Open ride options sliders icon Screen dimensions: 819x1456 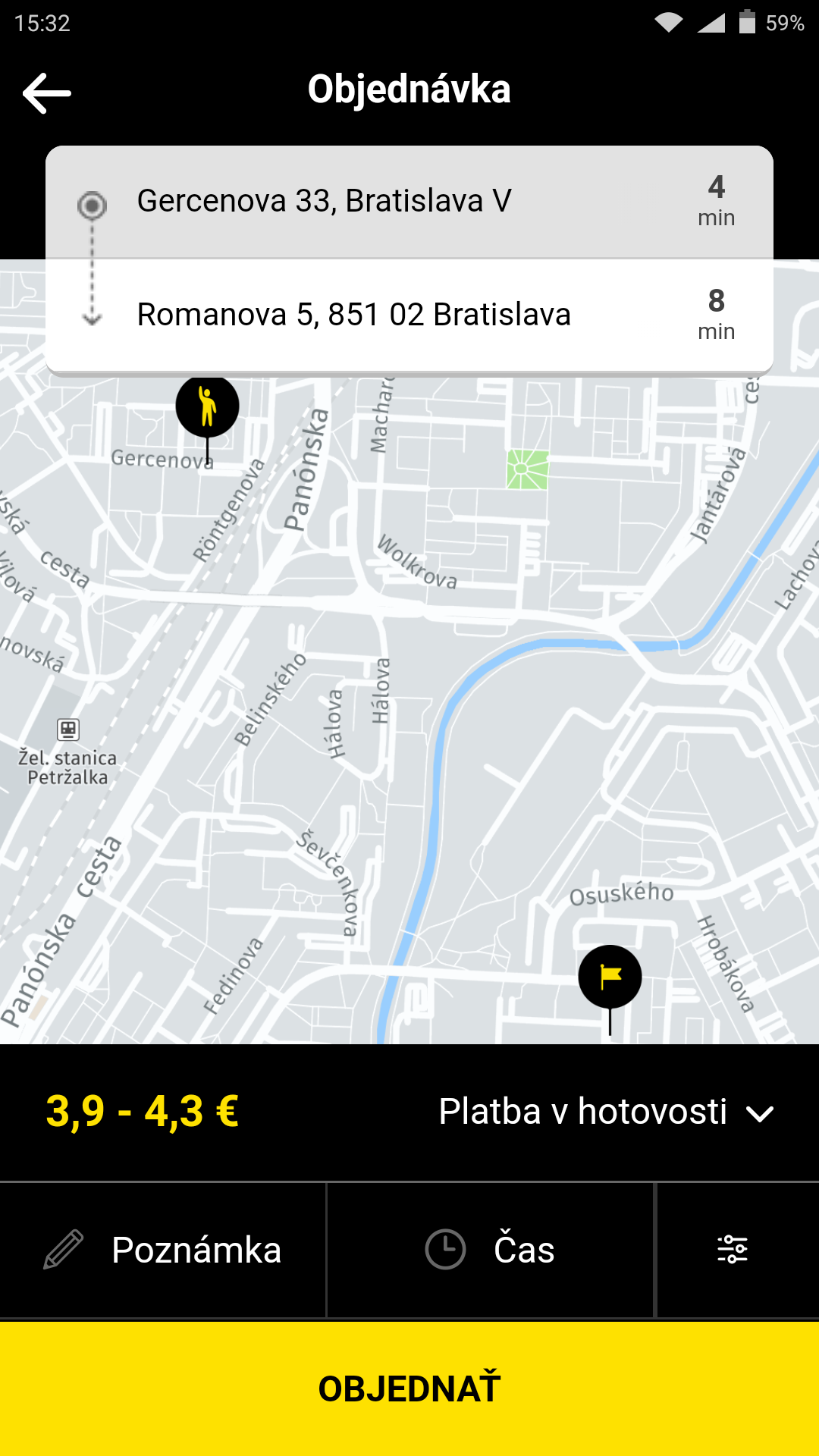pyautogui.click(x=733, y=1250)
